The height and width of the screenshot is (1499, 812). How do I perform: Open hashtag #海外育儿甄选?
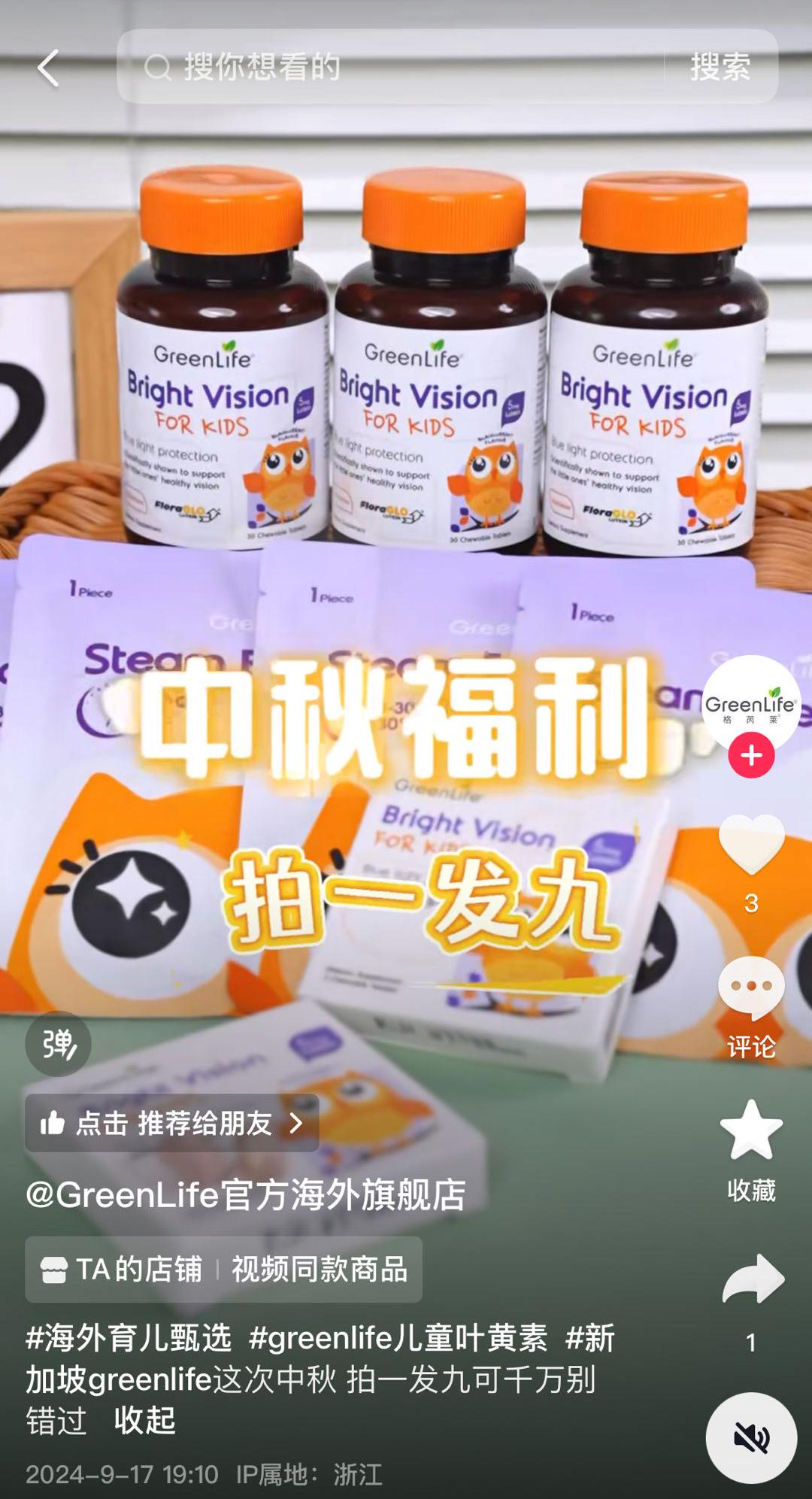click(129, 1338)
